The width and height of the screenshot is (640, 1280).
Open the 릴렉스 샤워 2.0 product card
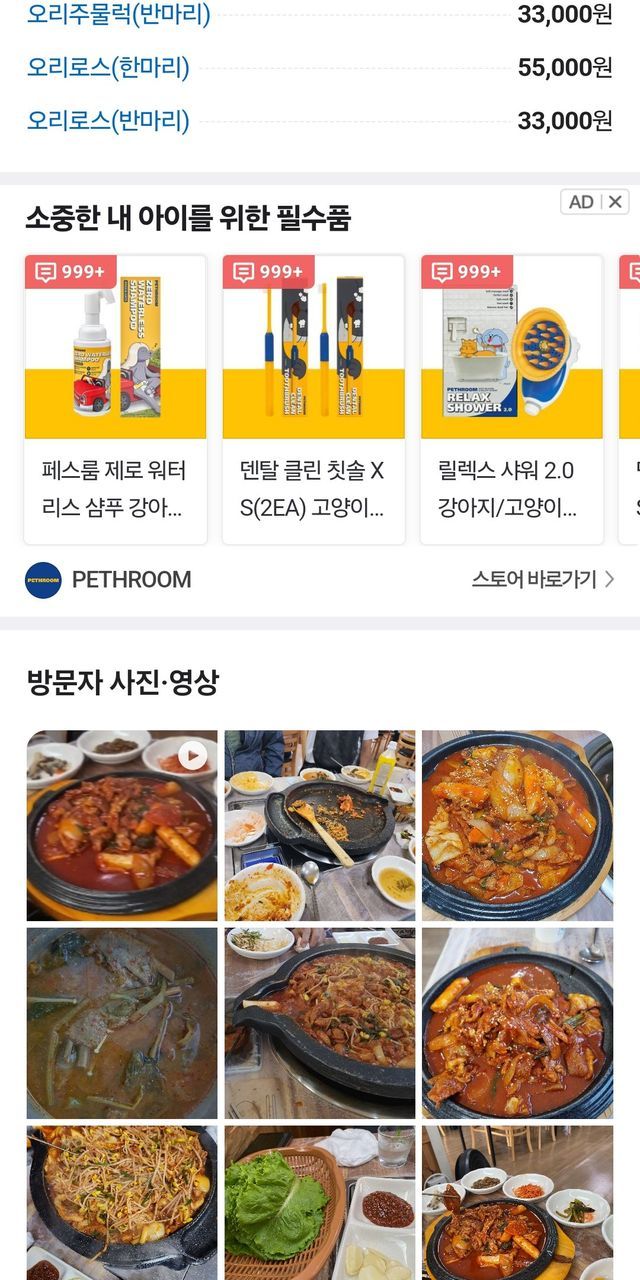tap(511, 399)
